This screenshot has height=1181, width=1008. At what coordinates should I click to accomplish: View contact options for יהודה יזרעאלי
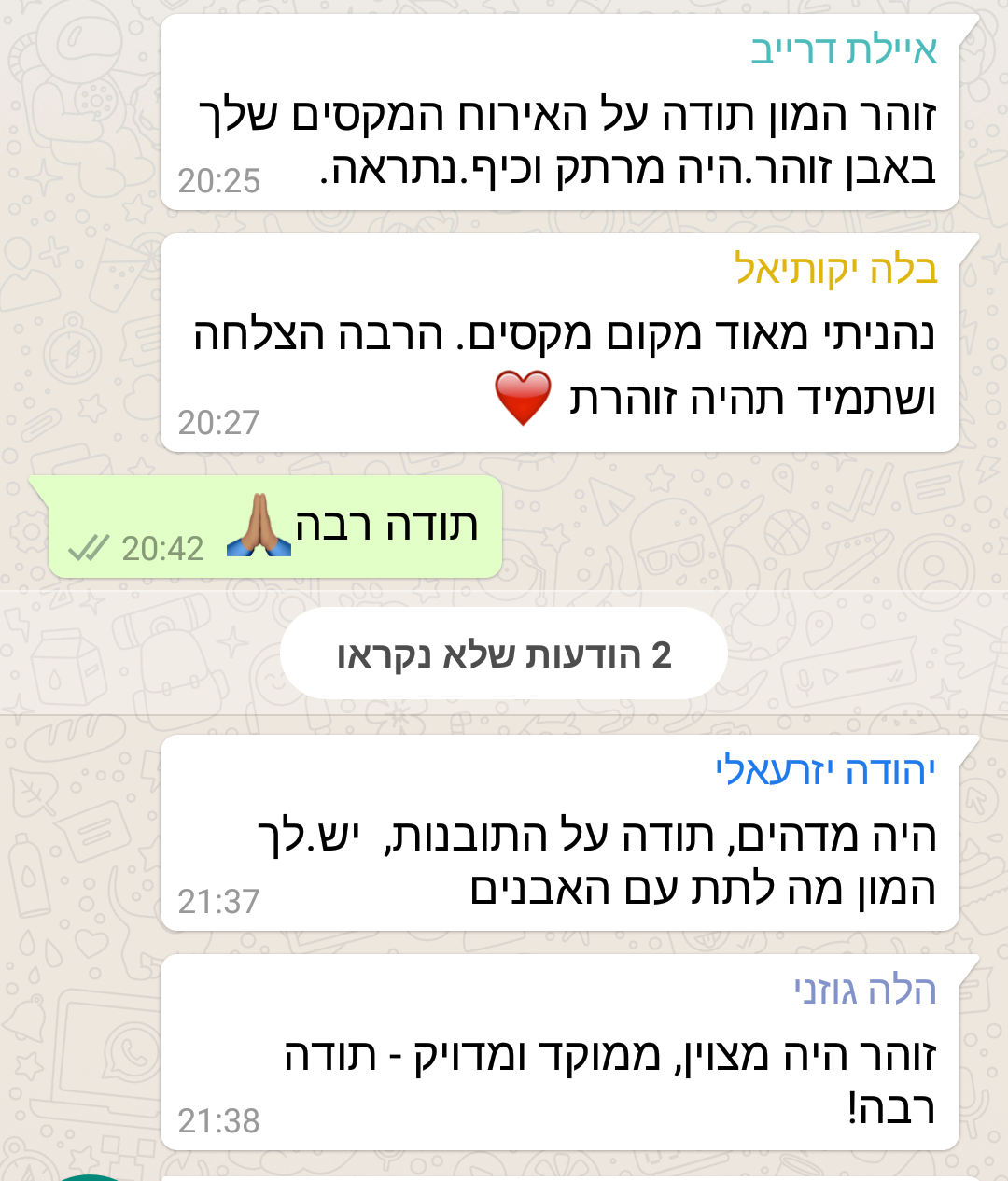(x=825, y=771)
